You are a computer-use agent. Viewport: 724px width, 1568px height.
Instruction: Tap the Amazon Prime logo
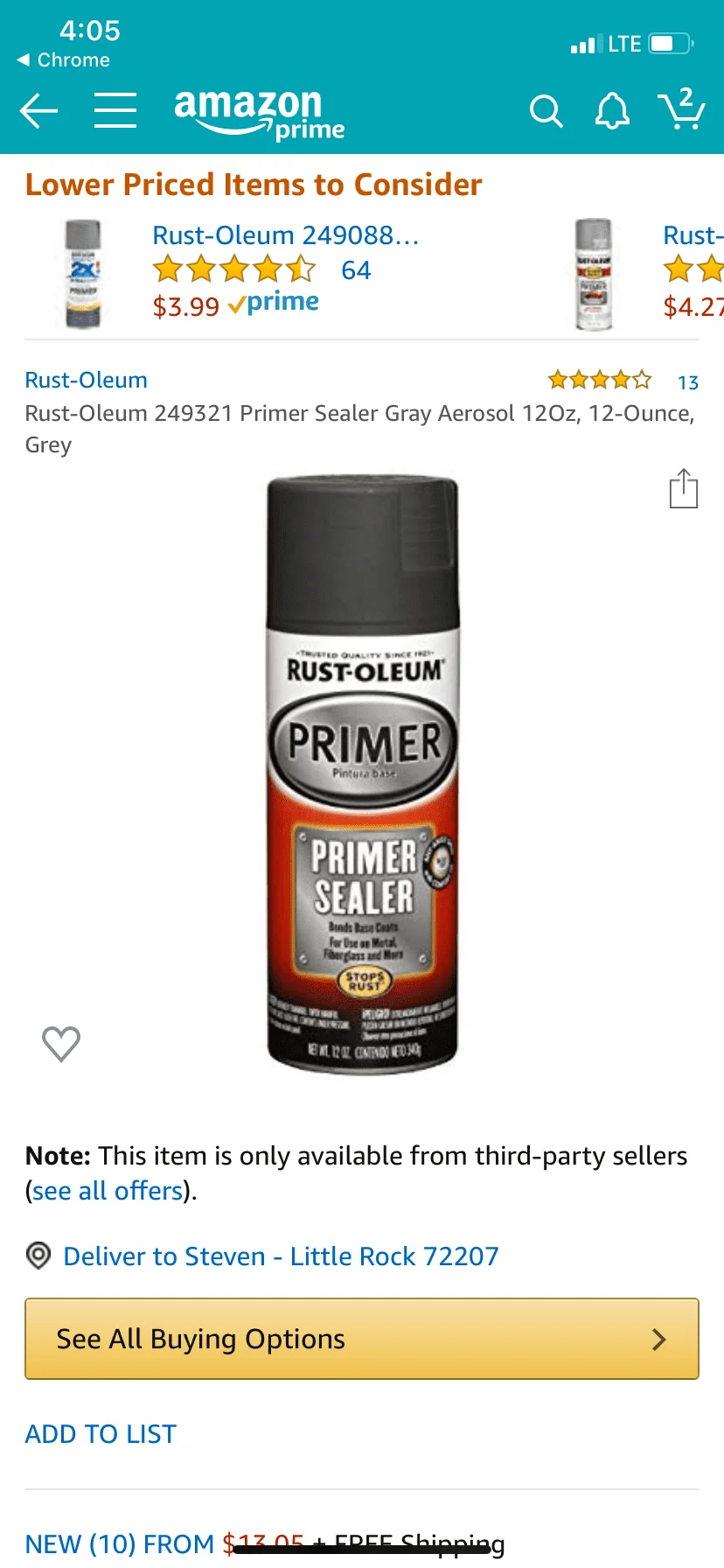pos(259,113)
